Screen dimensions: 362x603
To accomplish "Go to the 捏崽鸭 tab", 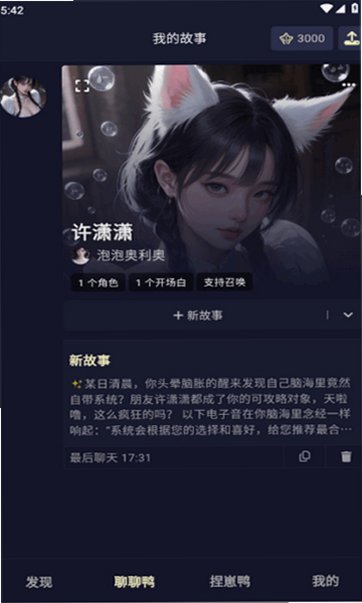I will 230,581.
